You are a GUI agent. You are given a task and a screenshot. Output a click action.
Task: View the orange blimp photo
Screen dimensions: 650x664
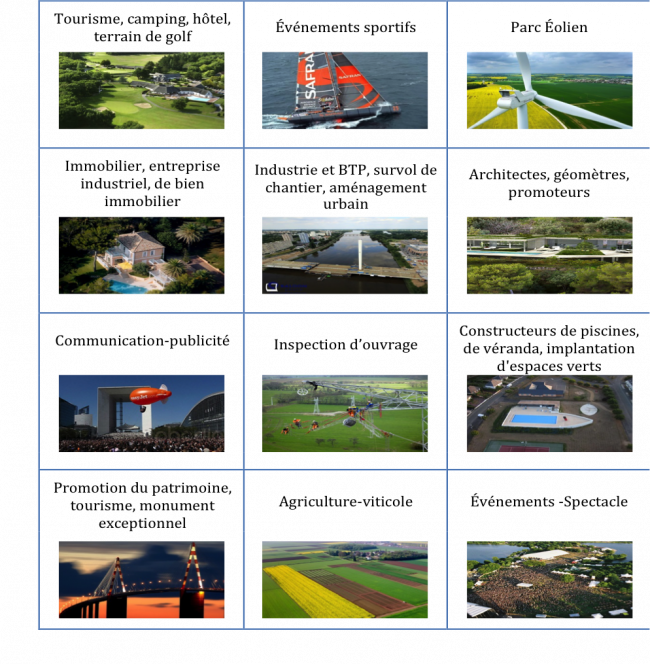tap(141, 414)
